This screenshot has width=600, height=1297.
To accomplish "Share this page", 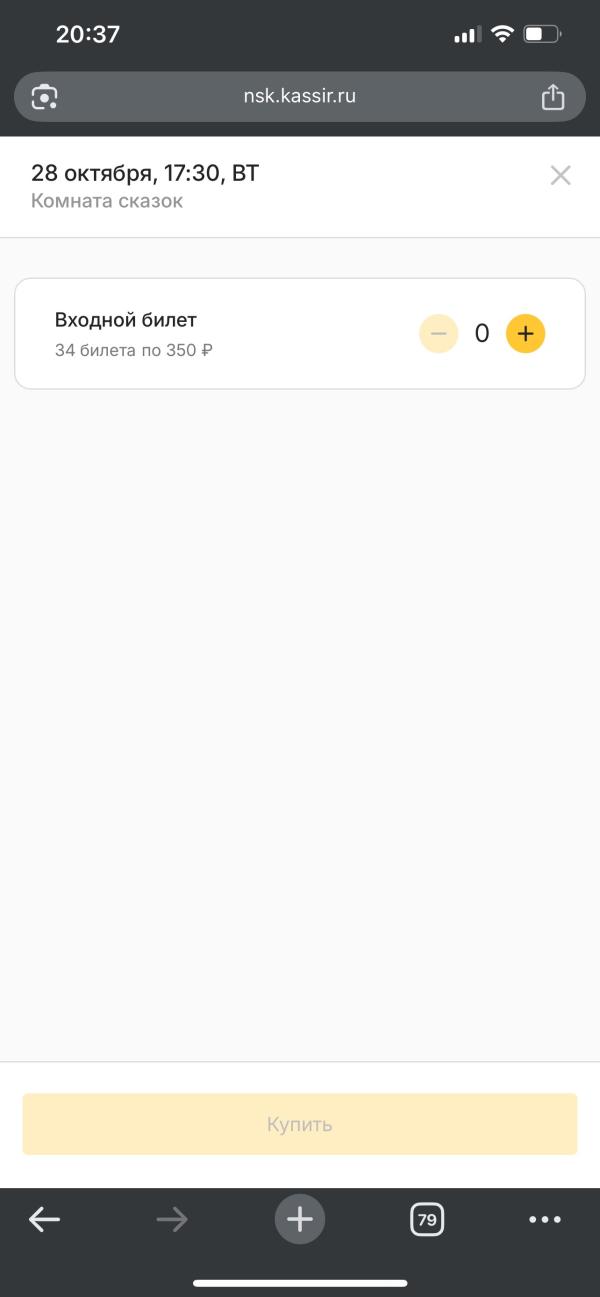I will tap(553, 97).
